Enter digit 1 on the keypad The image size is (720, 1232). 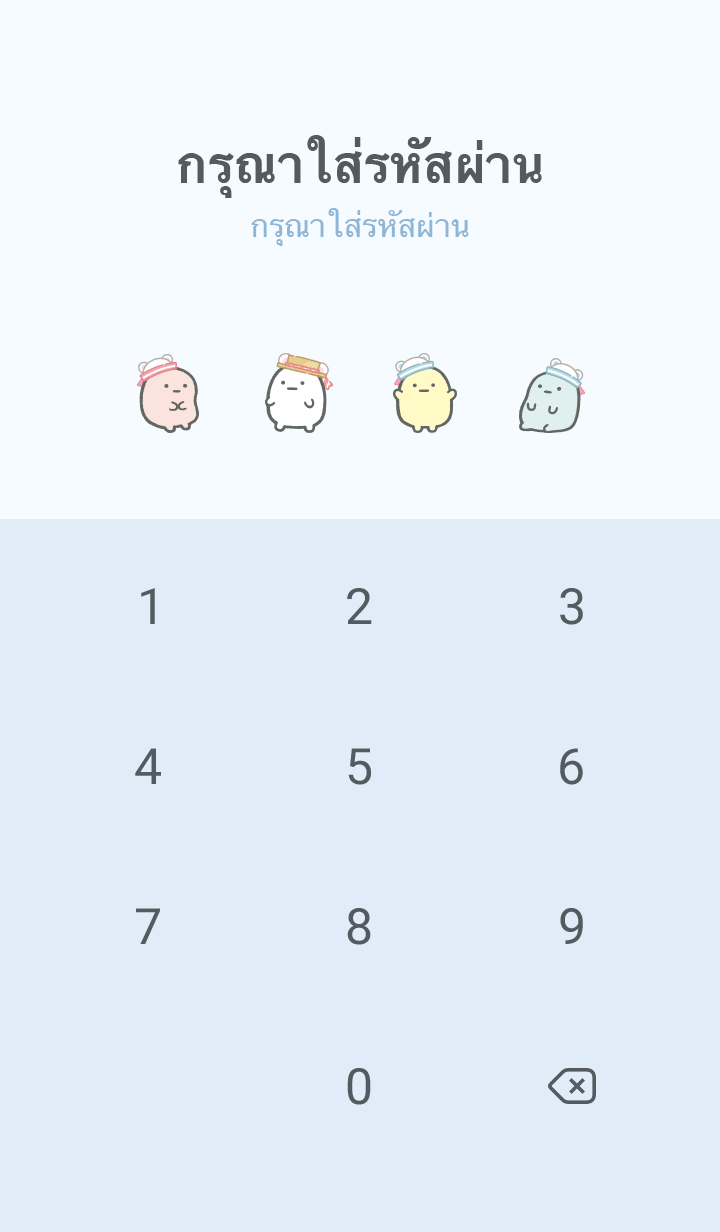coord(149,607)
